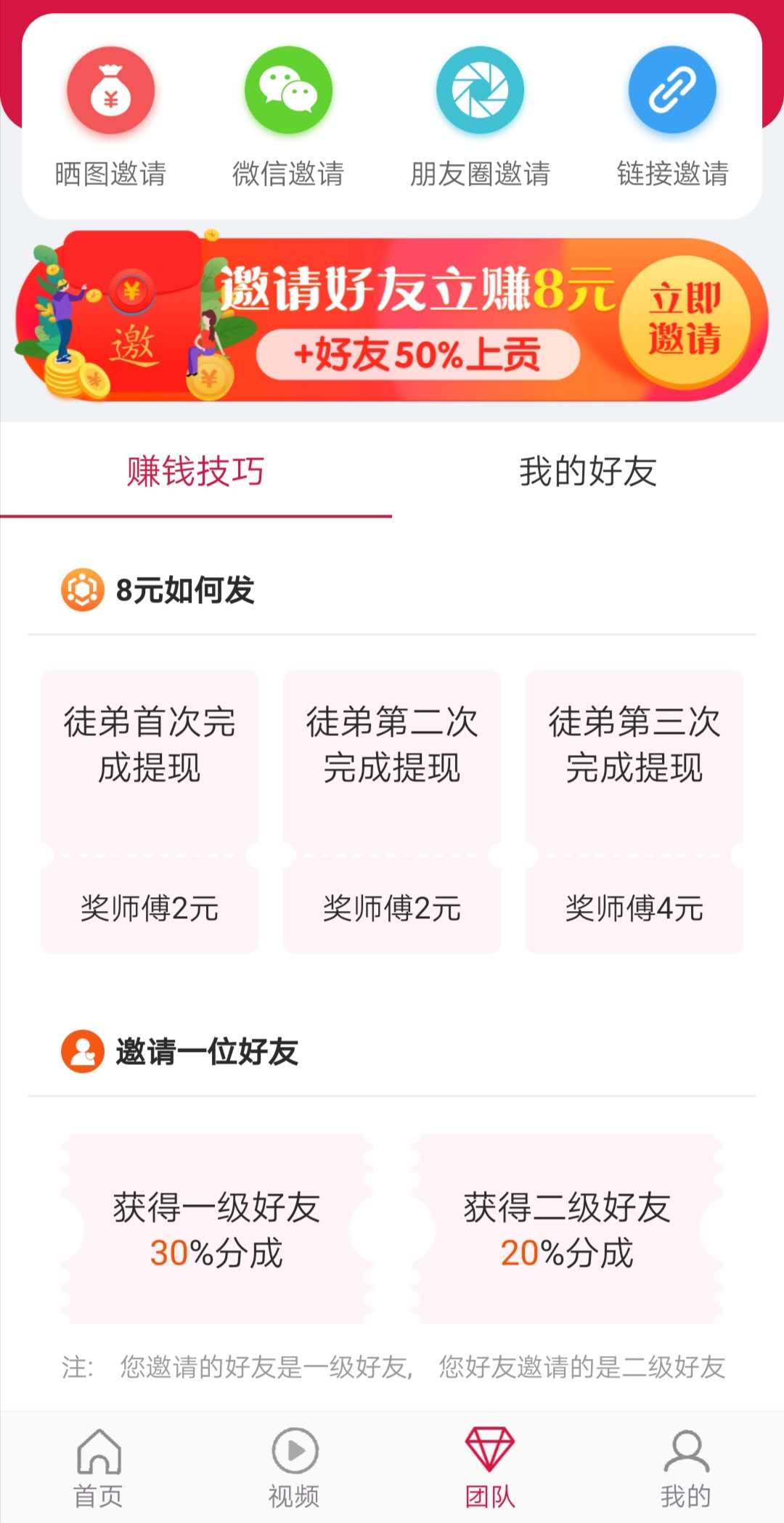
Task: Select the 赚钱技巧 tab
Action: pos(196,471)
